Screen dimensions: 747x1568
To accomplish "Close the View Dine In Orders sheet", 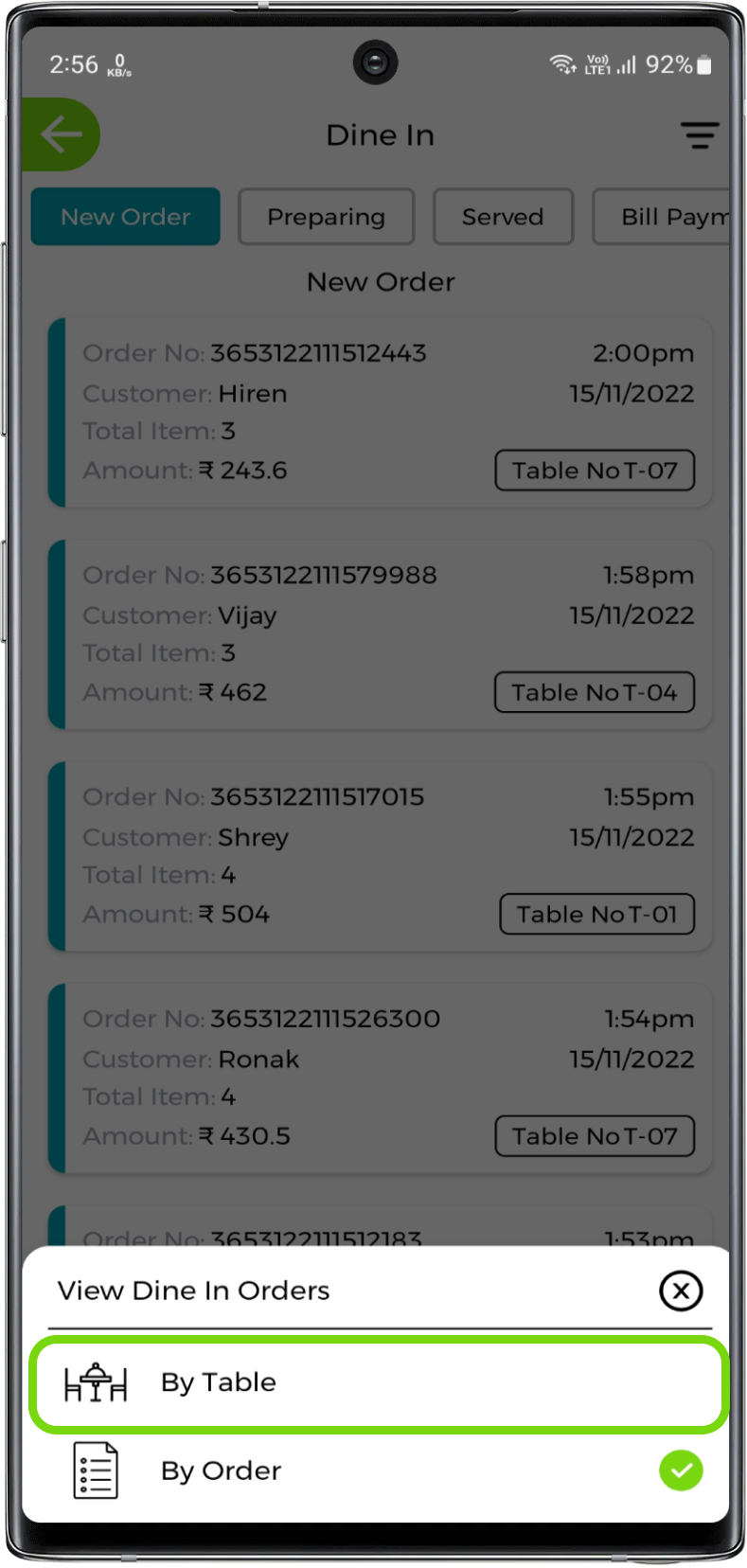I will click(x=680, y=1291).
